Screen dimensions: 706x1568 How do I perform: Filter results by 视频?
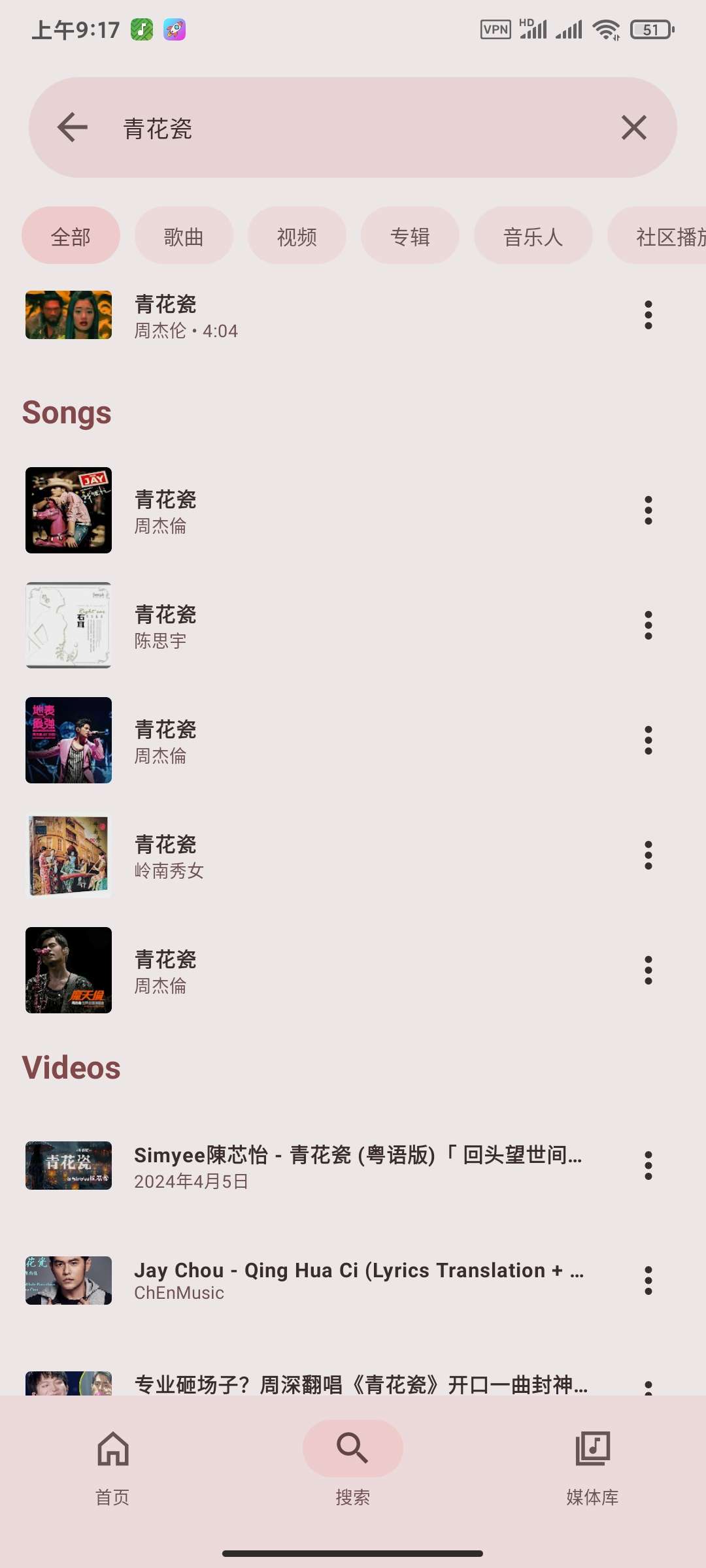click(297, 236)
